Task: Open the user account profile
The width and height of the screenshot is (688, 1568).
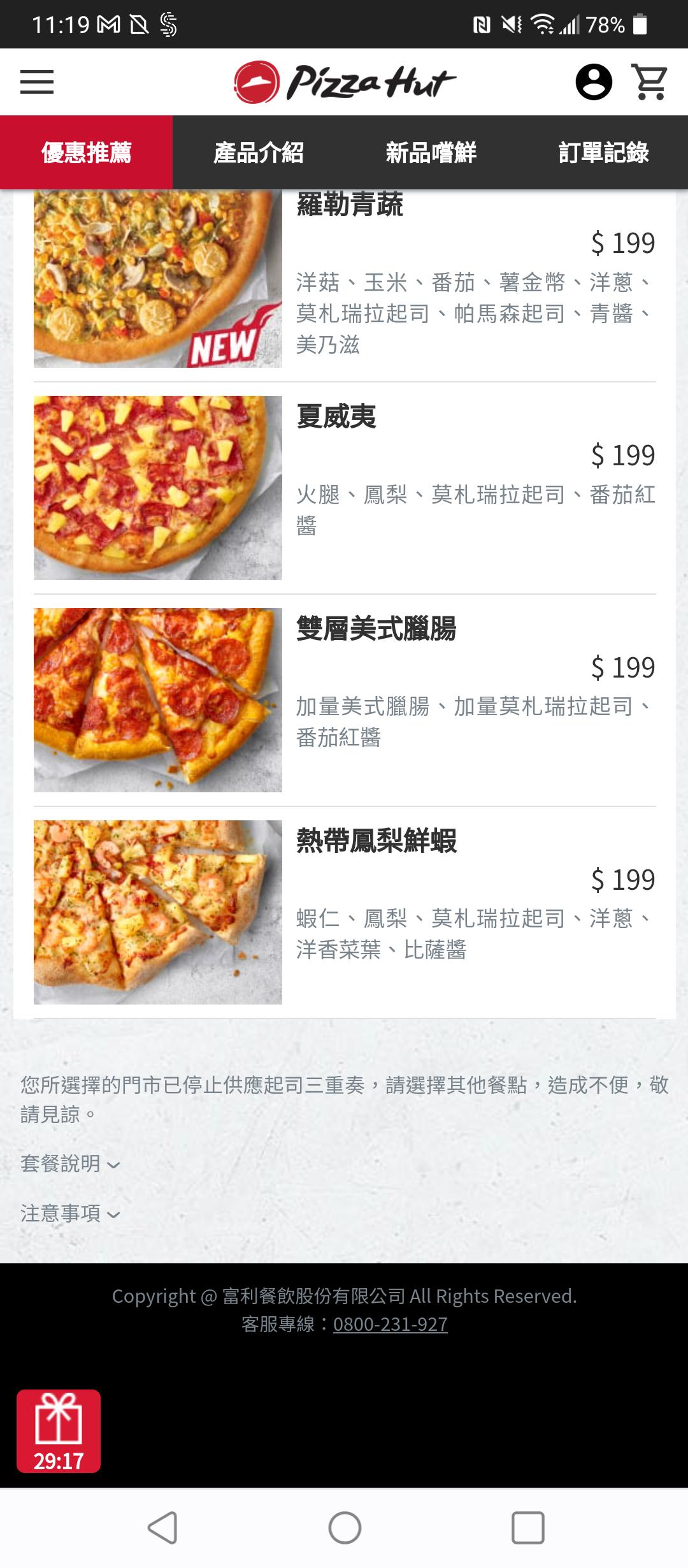Action: pyautogui.click(x=594, y=82)
